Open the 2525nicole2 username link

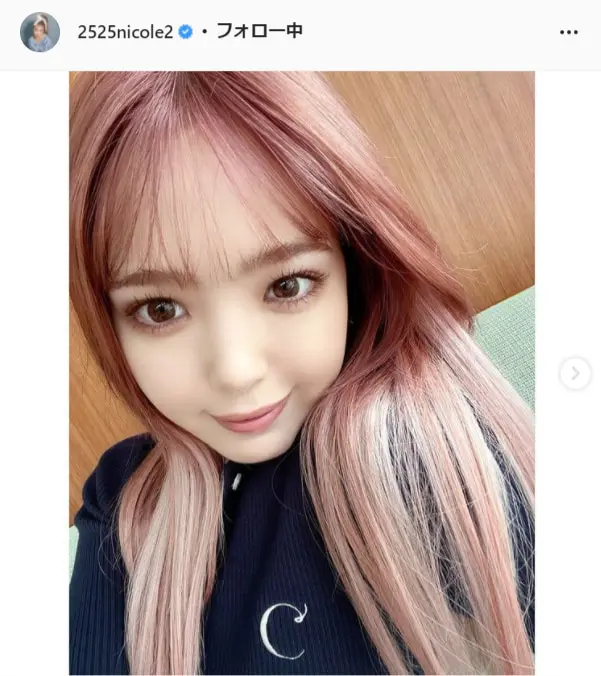tap(125, 32)
